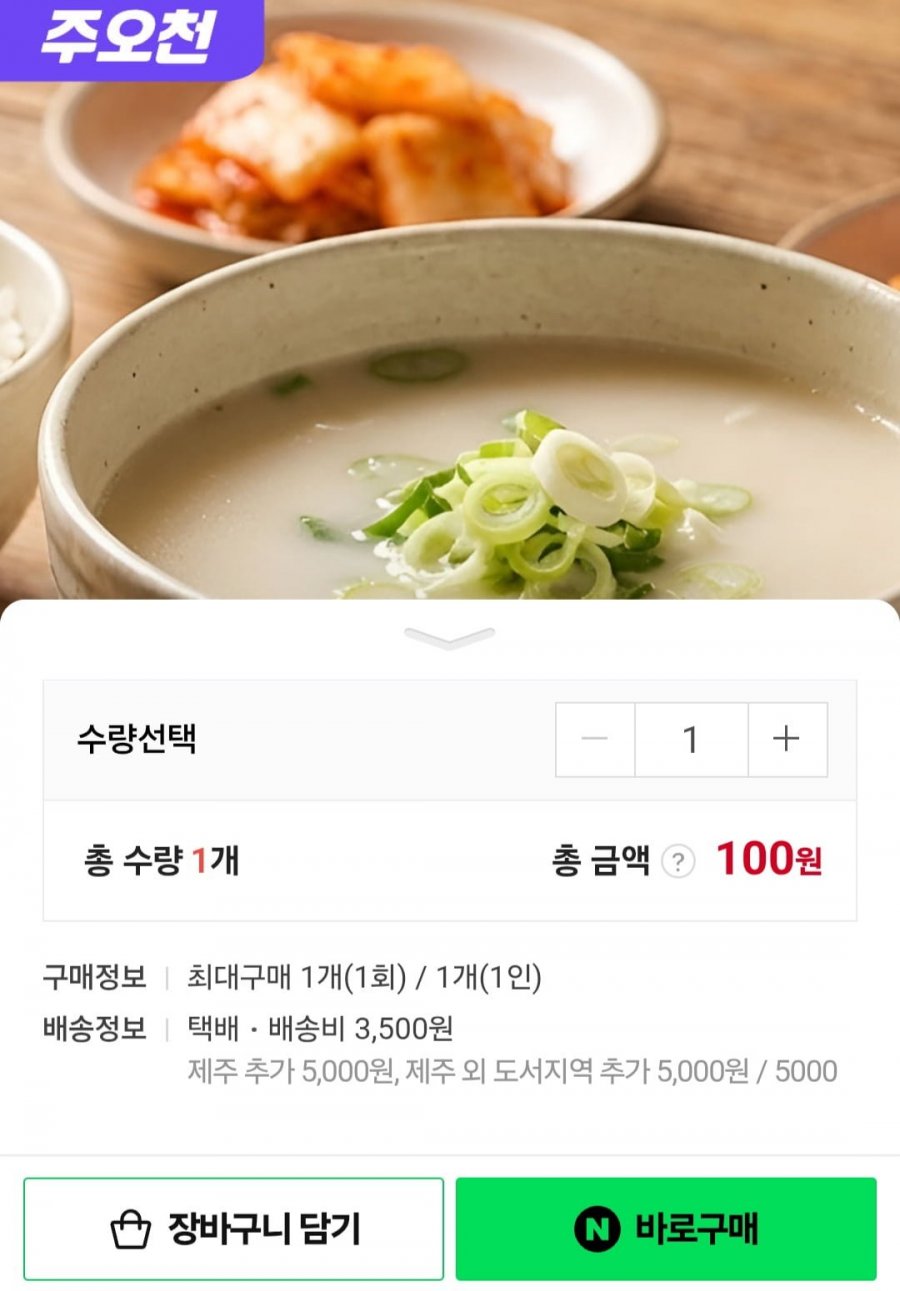Image resolution: width=900 pixels, height=1291 pixels.
Task: Collapse the purchase options sheet
Action: (x=449, y=638)
